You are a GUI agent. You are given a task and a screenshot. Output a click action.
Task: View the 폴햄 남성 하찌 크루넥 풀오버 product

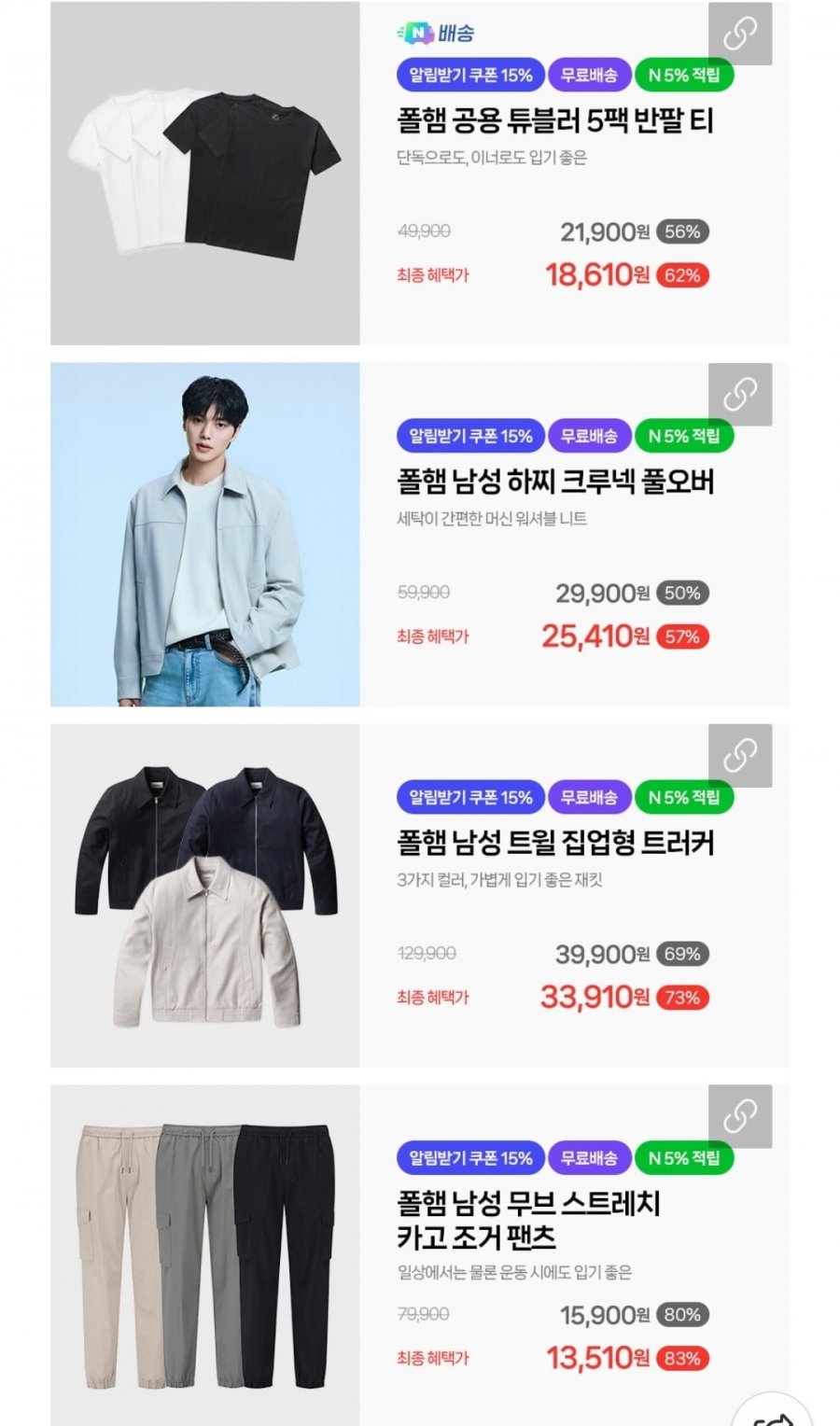click(x=554, y=482)
